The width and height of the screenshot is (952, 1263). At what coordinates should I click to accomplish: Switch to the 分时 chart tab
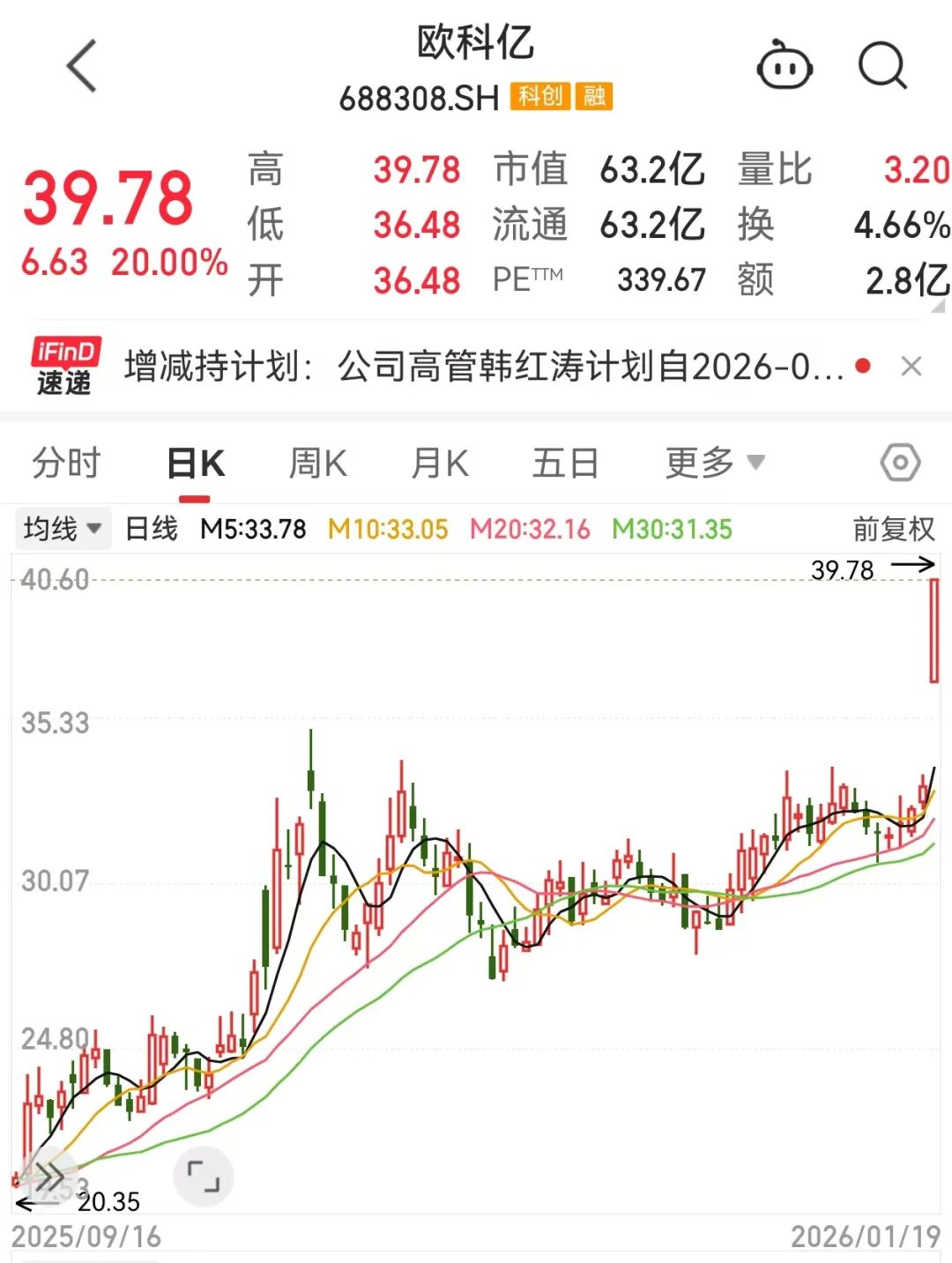coord(67,463)
